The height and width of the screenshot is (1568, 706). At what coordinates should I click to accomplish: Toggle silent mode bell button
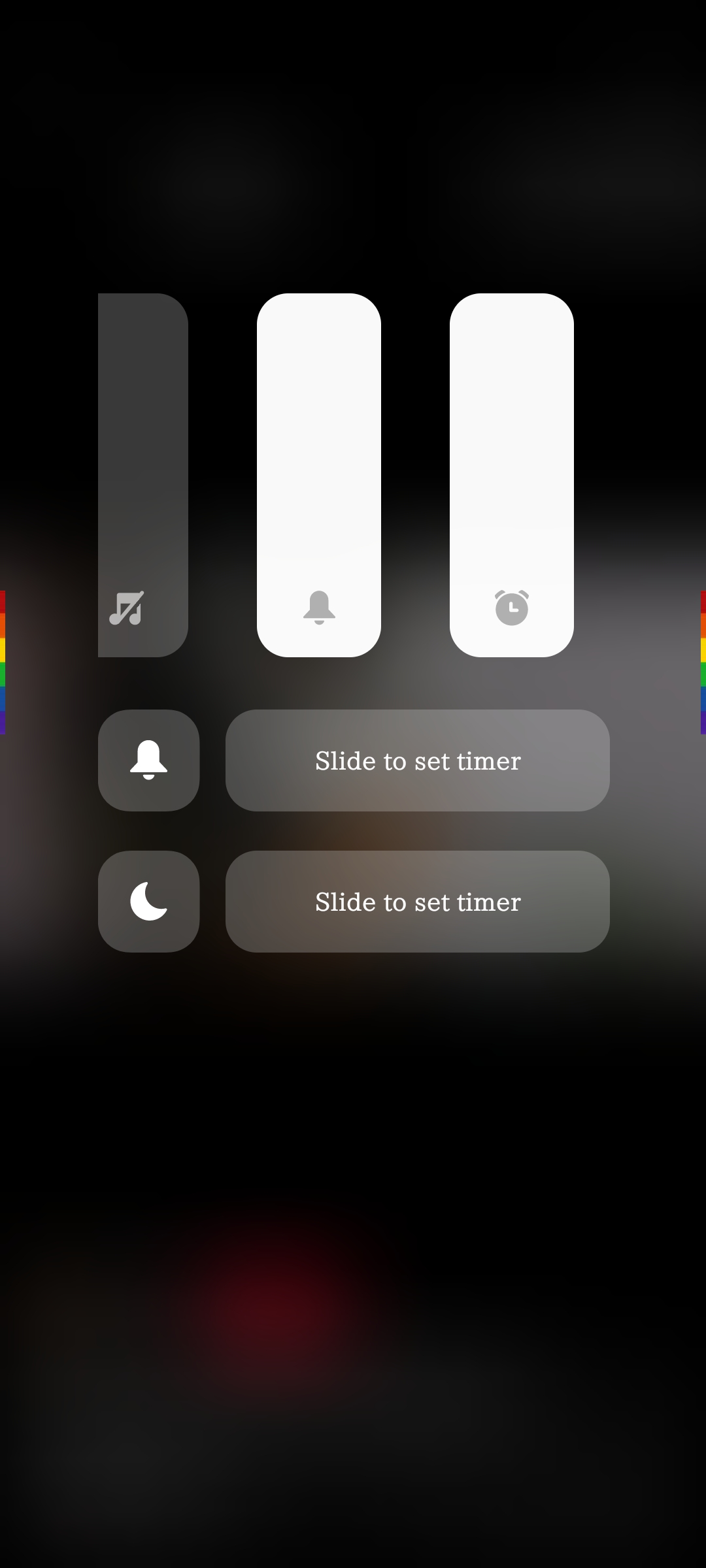[x=149, y=760]
